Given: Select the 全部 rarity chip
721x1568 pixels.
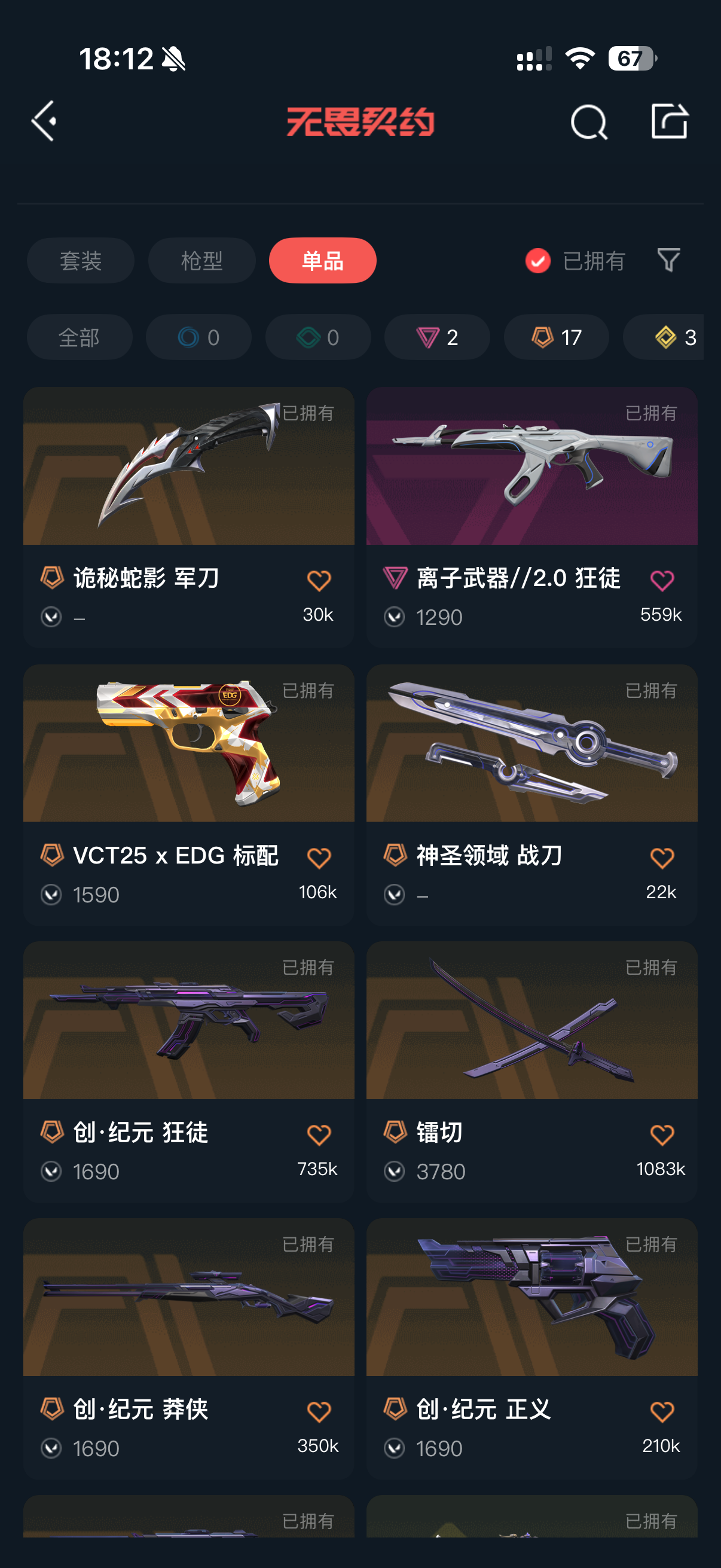Looking at the screenshot, I should [x=80, y=337].
